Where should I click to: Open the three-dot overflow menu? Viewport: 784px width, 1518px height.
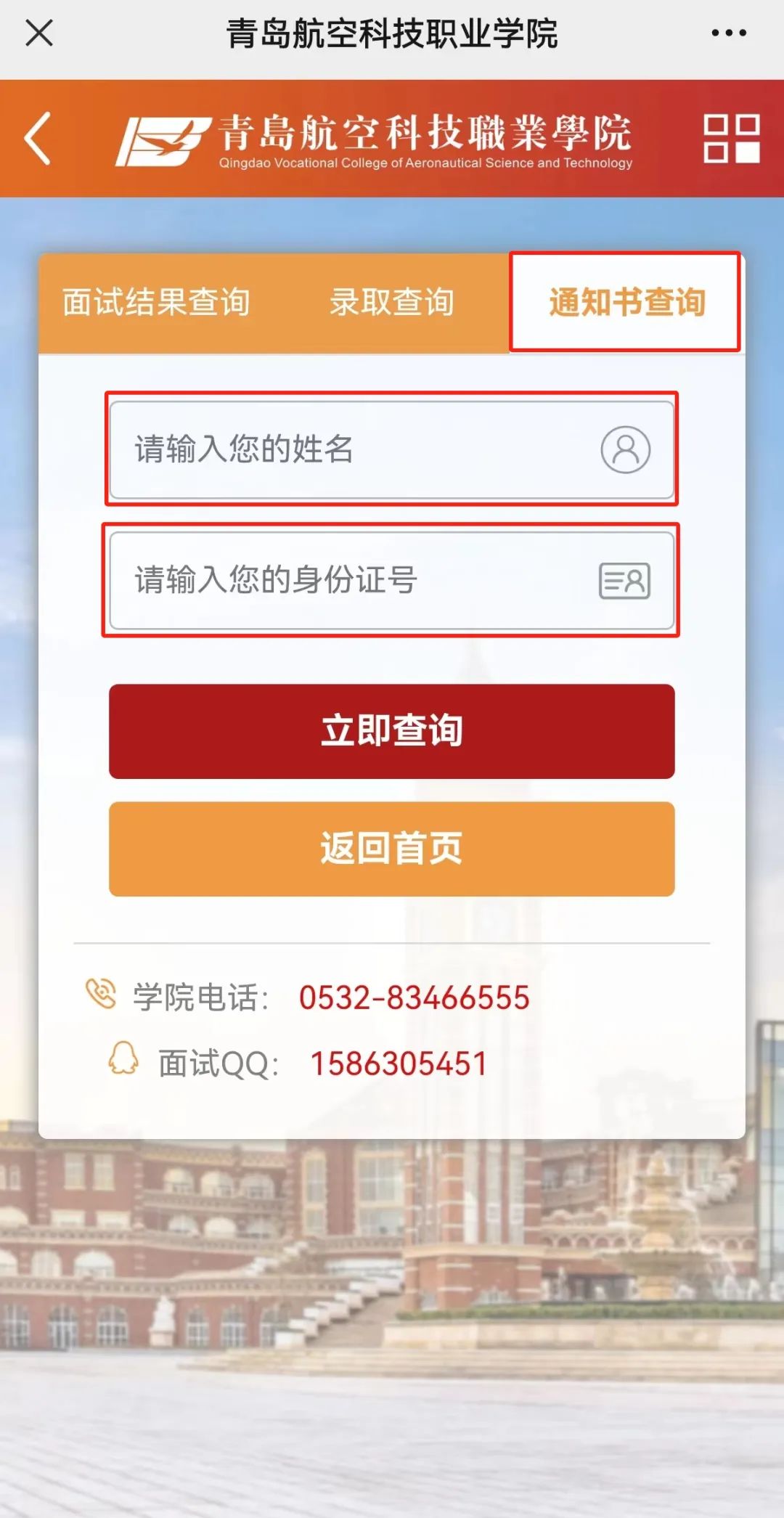[x=728, y=33]
